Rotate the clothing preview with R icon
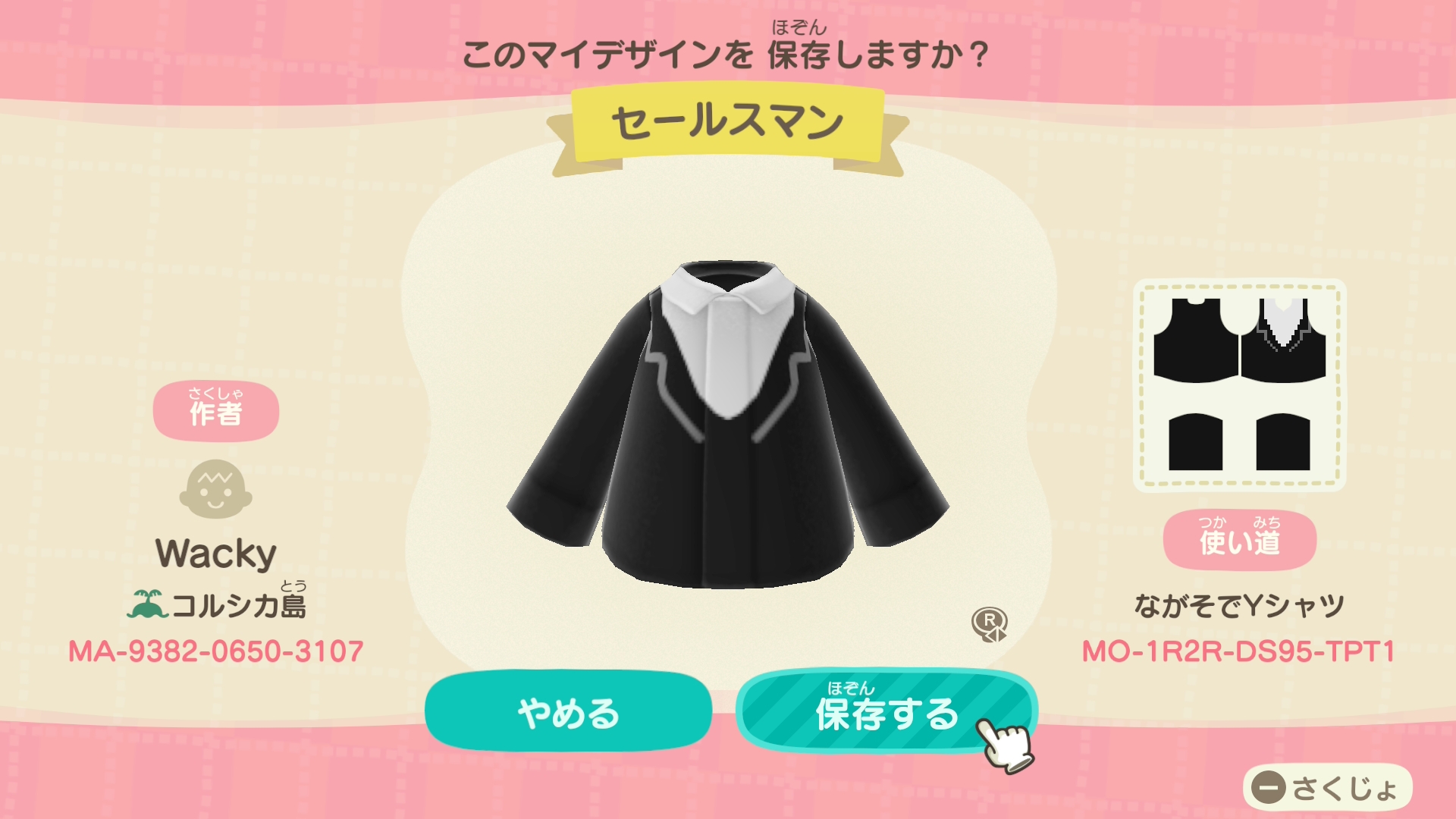The image size is (1456, 819). click(x=989, y=624)
